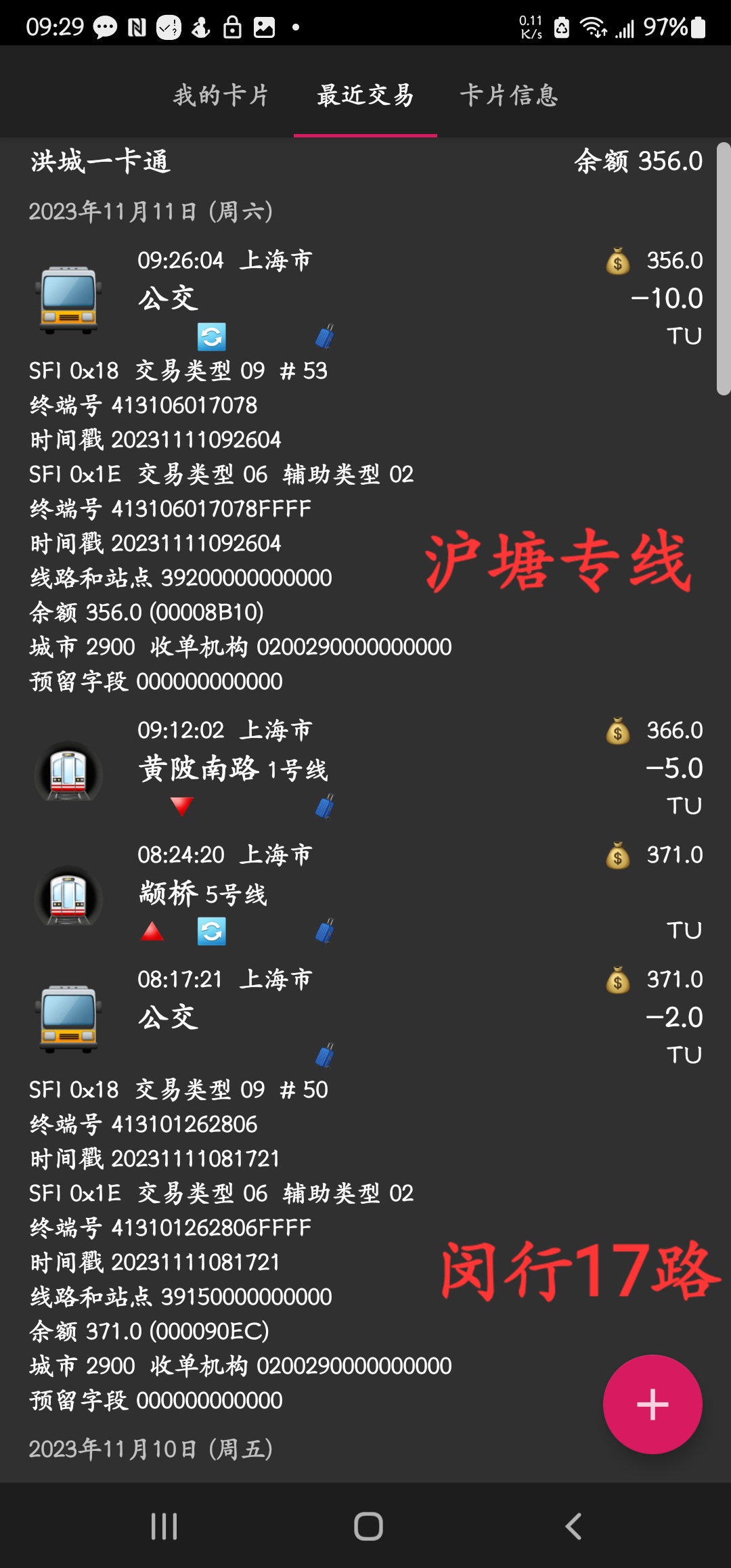Tap the pink plus floating button
This screenshot has height=1568, width=731.
click(652, 1404)
